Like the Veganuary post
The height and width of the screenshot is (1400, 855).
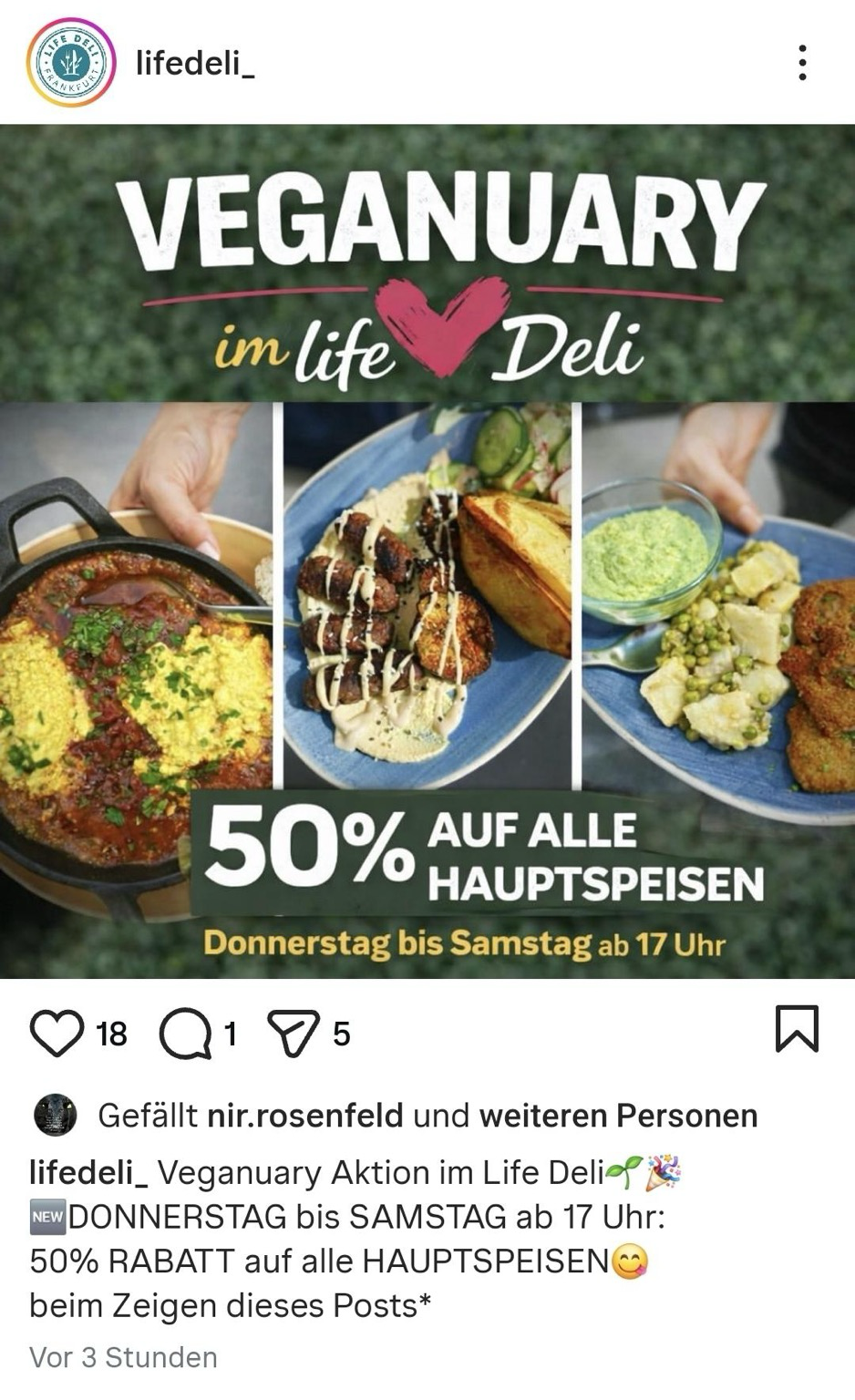(57, 1033)
